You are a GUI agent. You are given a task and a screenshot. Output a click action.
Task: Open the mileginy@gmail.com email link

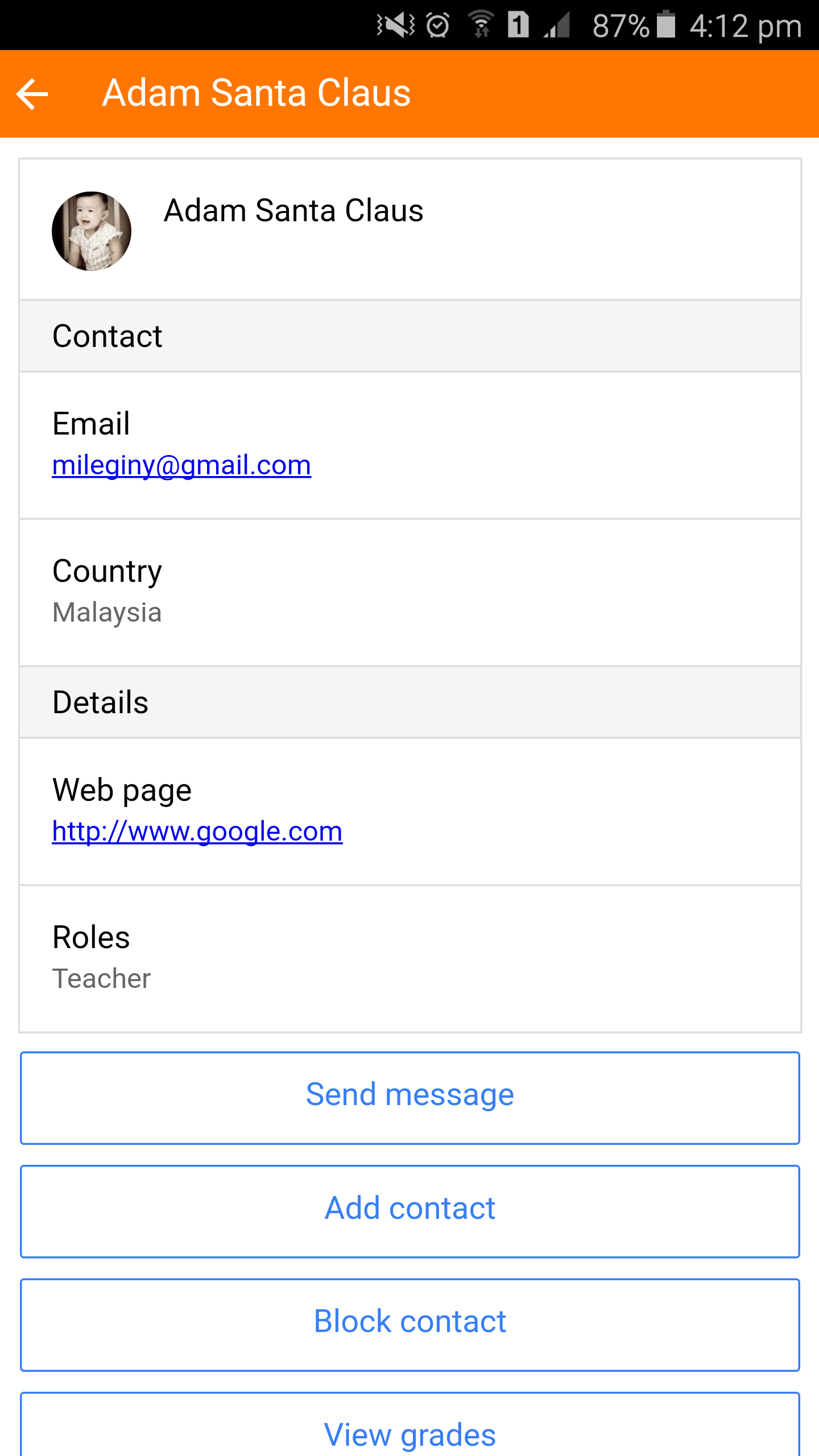tap(181, 465)
